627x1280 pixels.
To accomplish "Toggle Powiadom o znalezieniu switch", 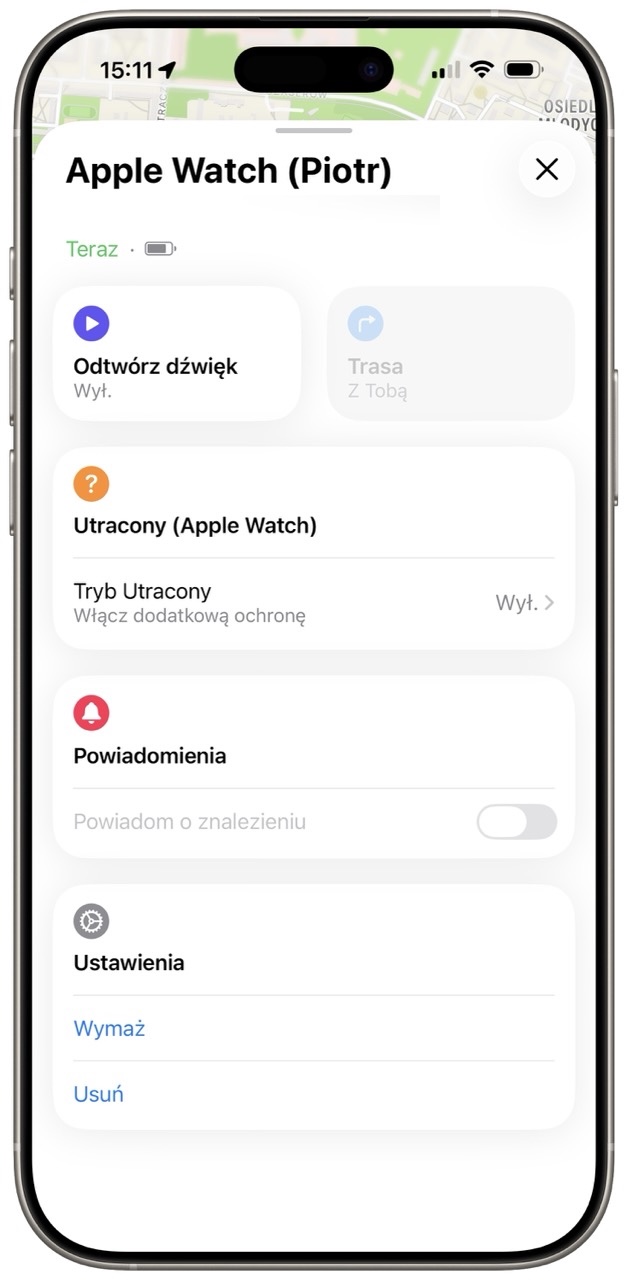I will click(x=516, y=822).
